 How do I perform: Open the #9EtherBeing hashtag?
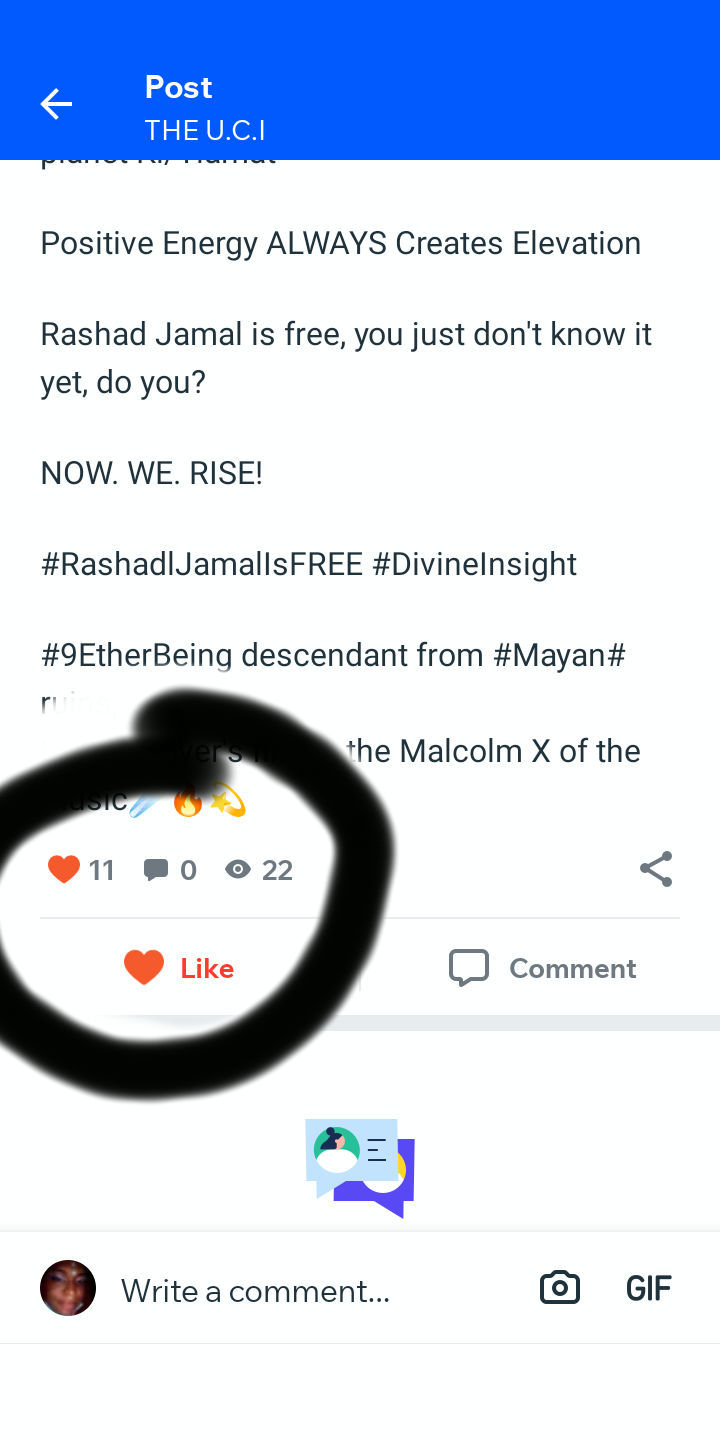coord(136,655)
